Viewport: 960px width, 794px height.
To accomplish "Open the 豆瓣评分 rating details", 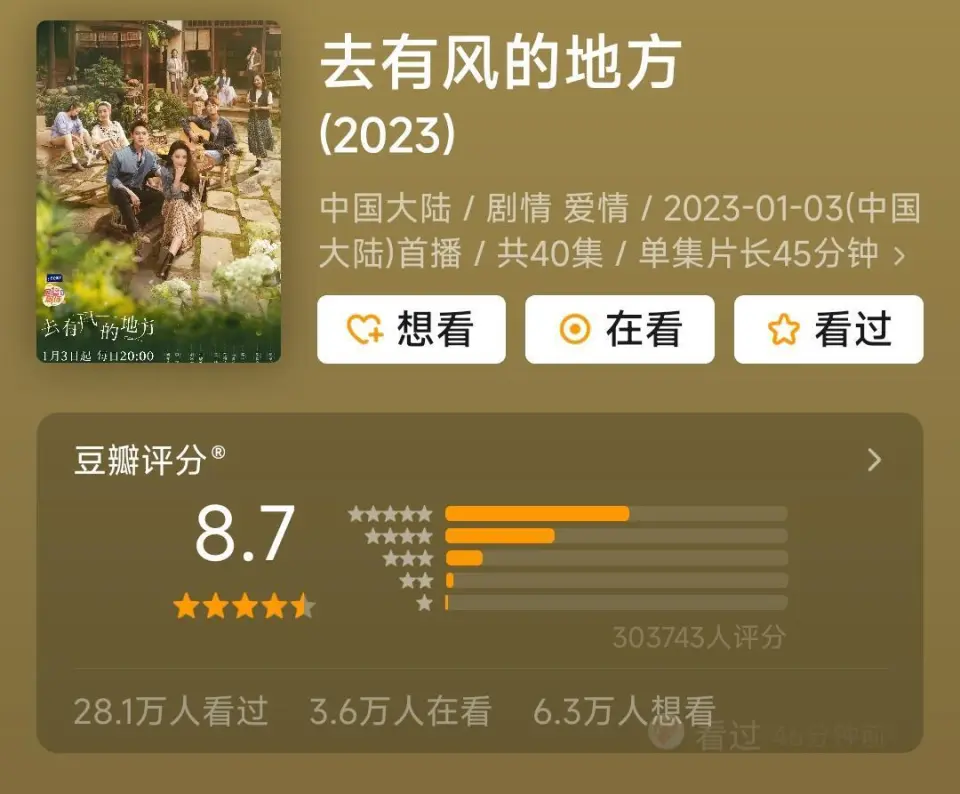I will pyautogui.click(x=874, y=460).
